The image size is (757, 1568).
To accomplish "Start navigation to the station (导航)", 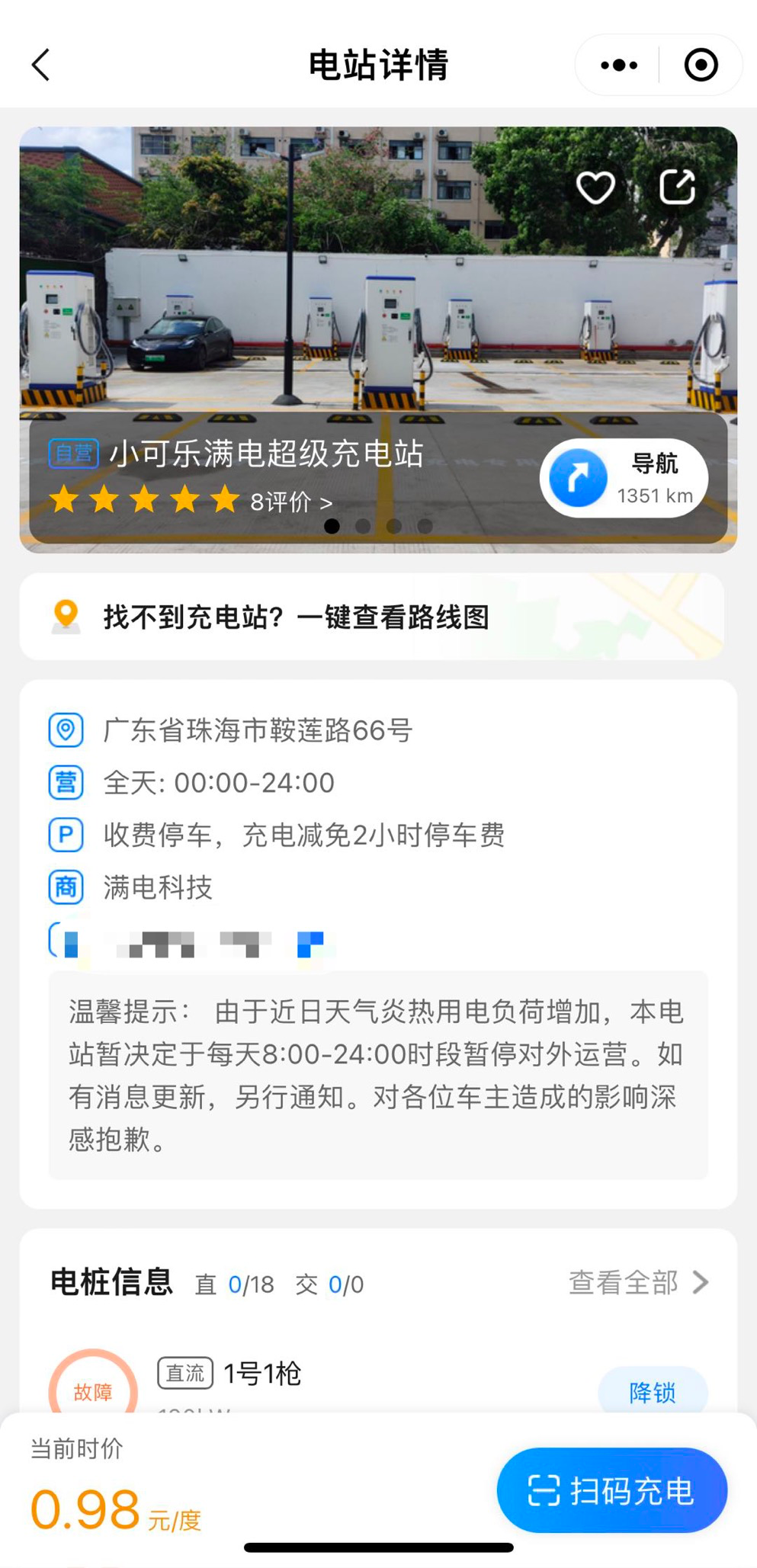I will (624, 479).
